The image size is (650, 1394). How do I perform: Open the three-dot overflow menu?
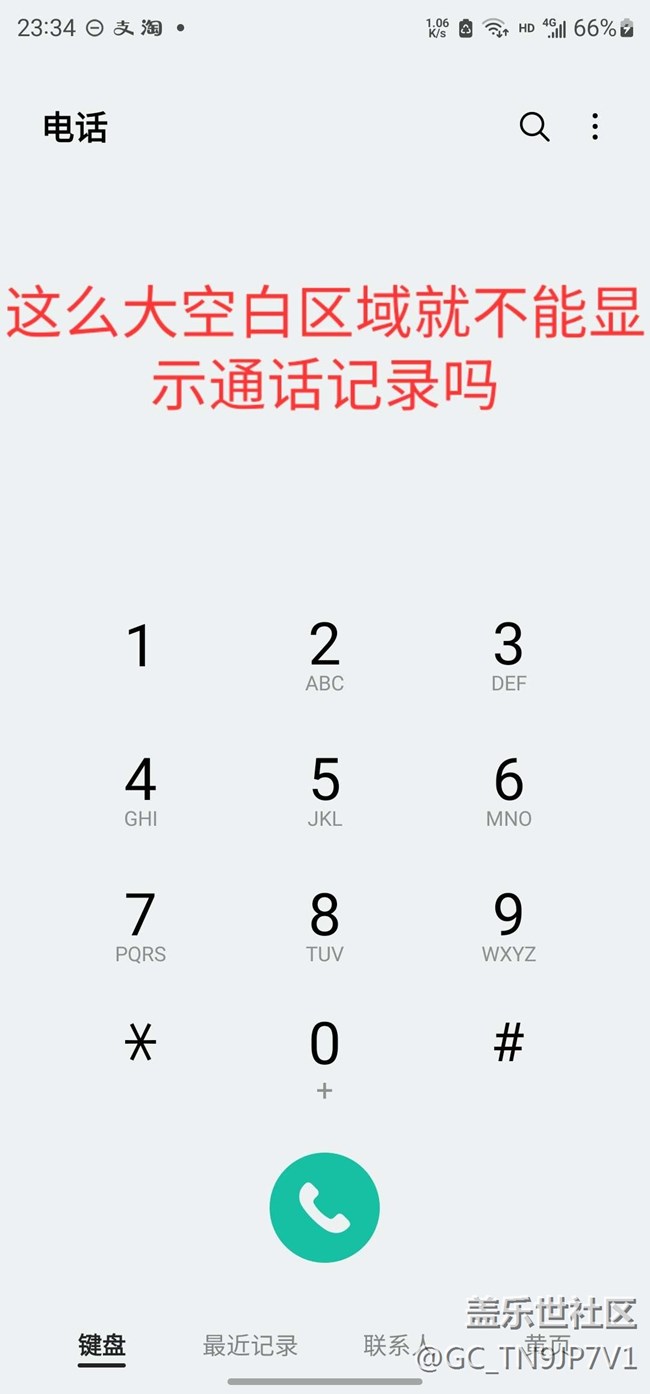pyautogui.click(x=595, y=127)
